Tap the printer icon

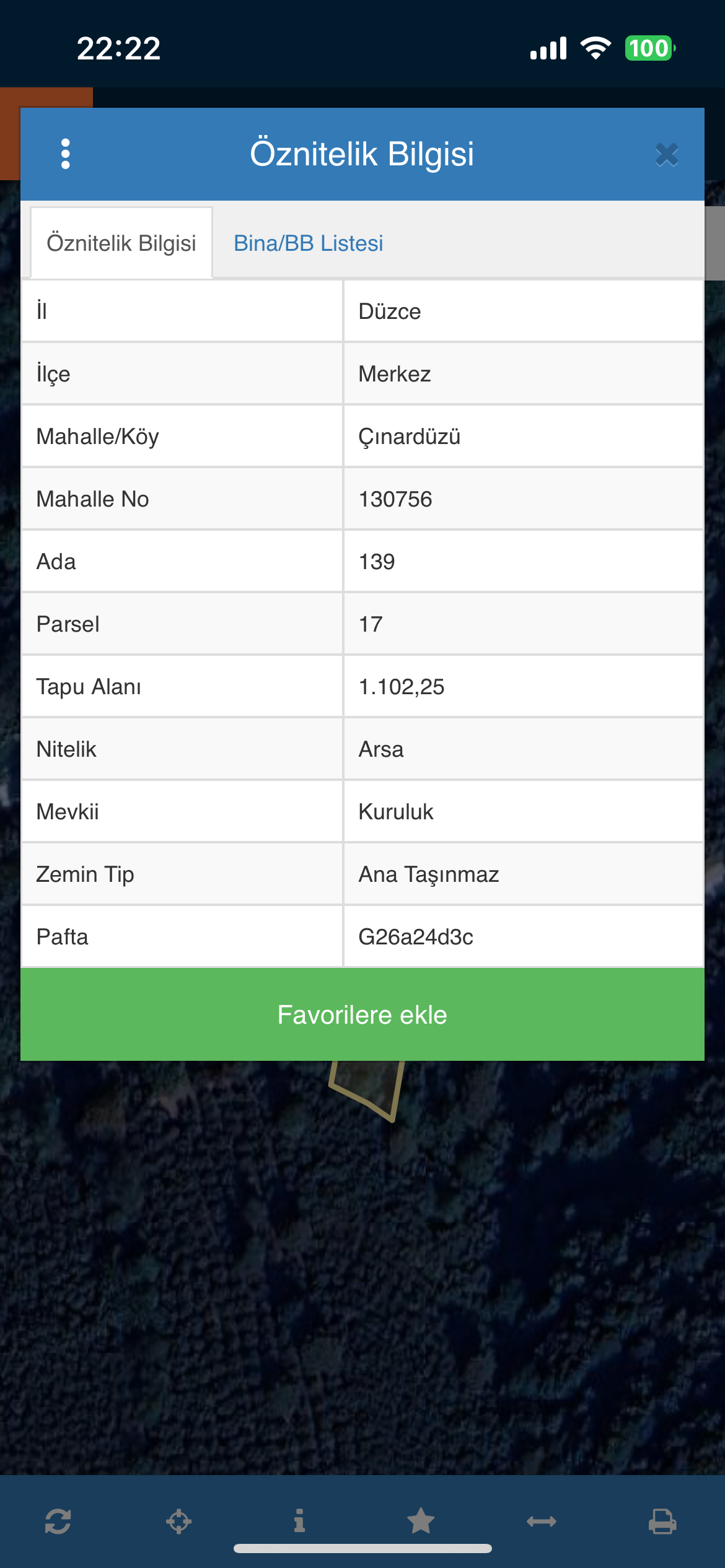pyautogui.click(x=662, y=1521)
